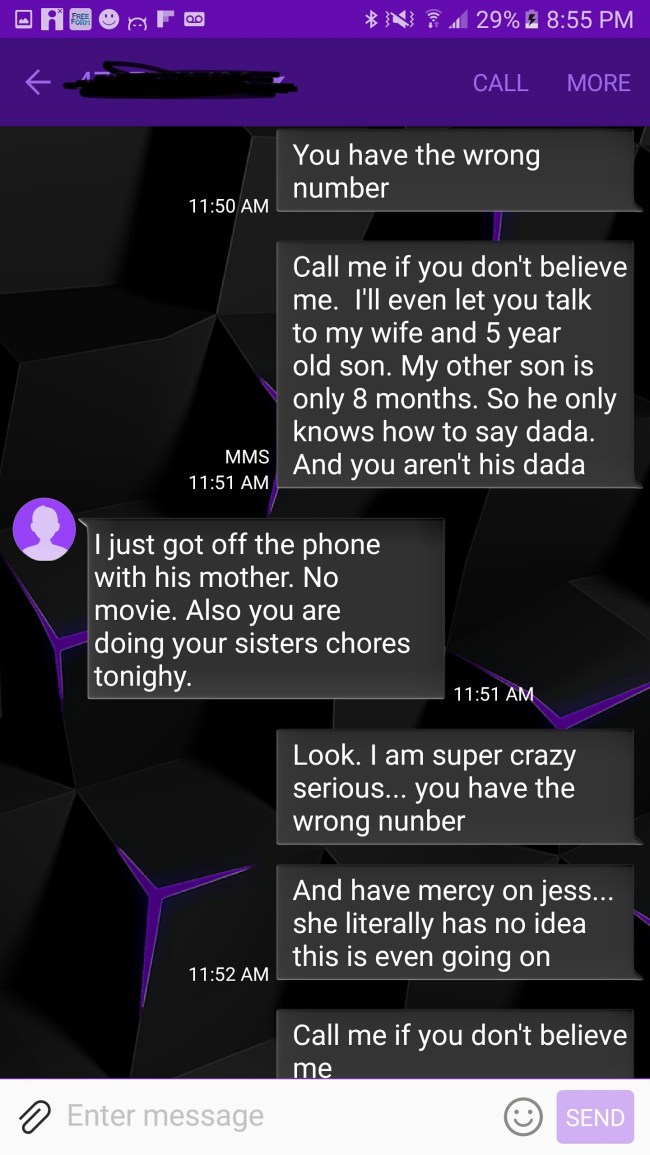
Task: Tap the SEND button
Action: 595,1117
